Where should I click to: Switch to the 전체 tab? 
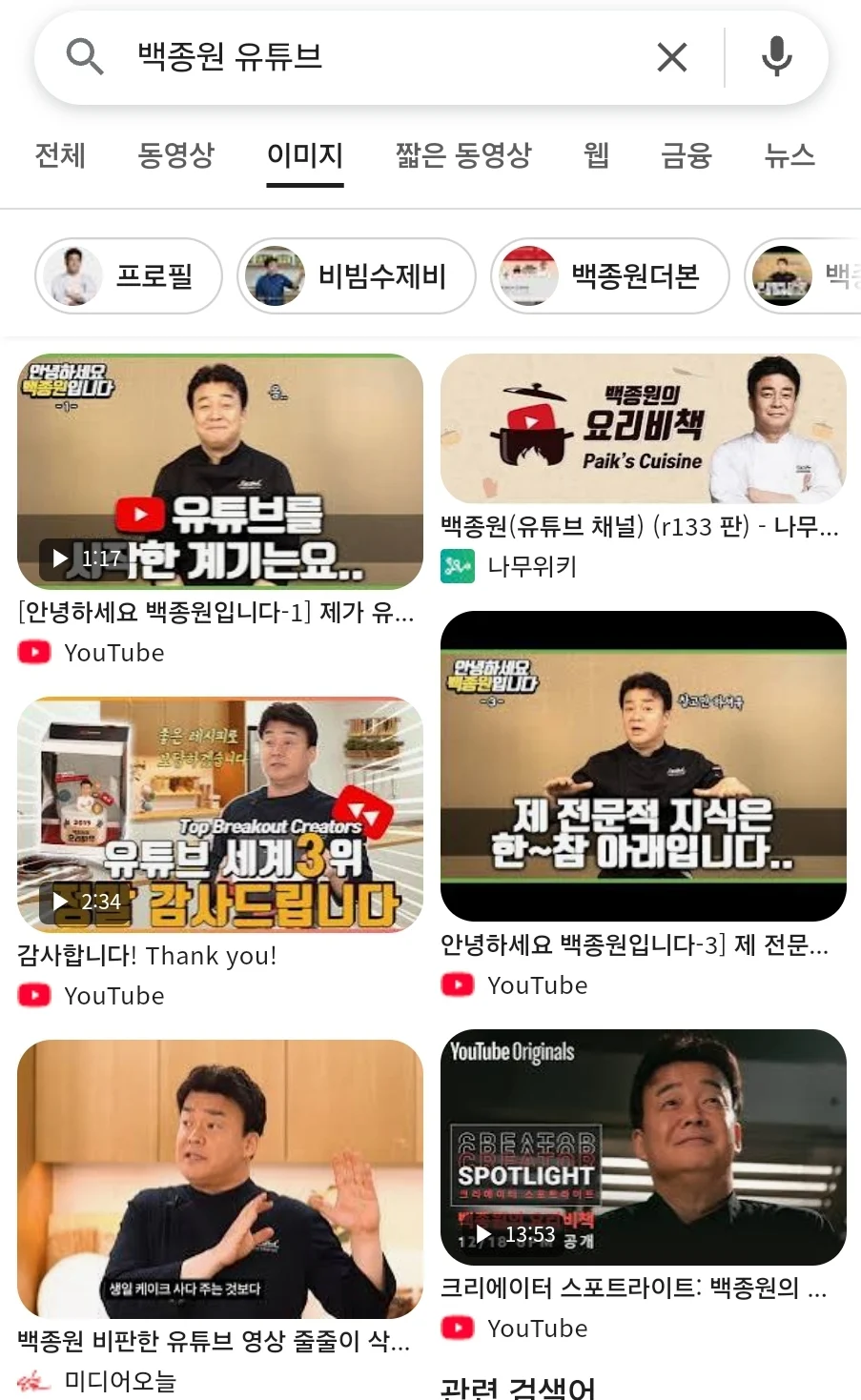(x=60, y=154)
